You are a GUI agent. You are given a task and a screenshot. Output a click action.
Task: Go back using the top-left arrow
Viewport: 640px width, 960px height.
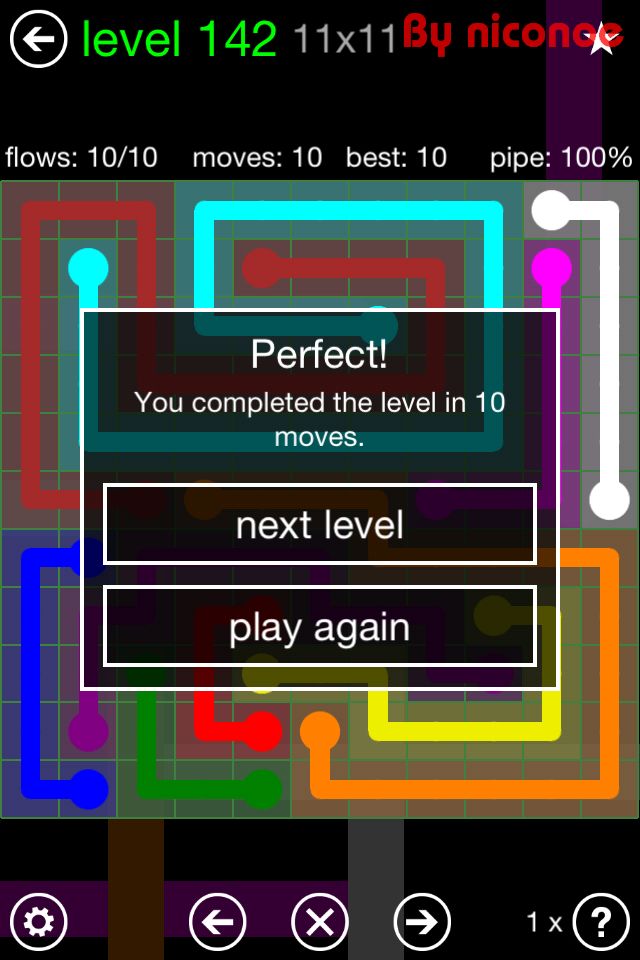pyautogui.click(x=38, y=40)
